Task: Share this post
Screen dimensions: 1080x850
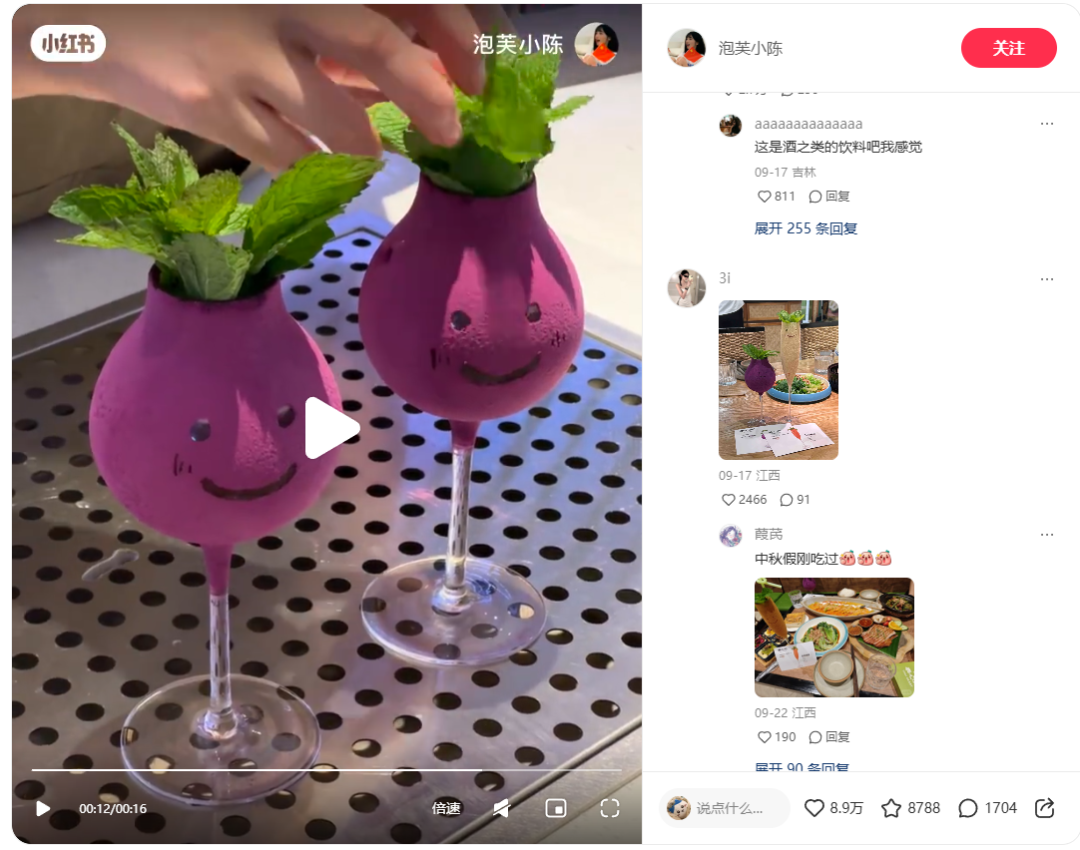Action: 1044,808
